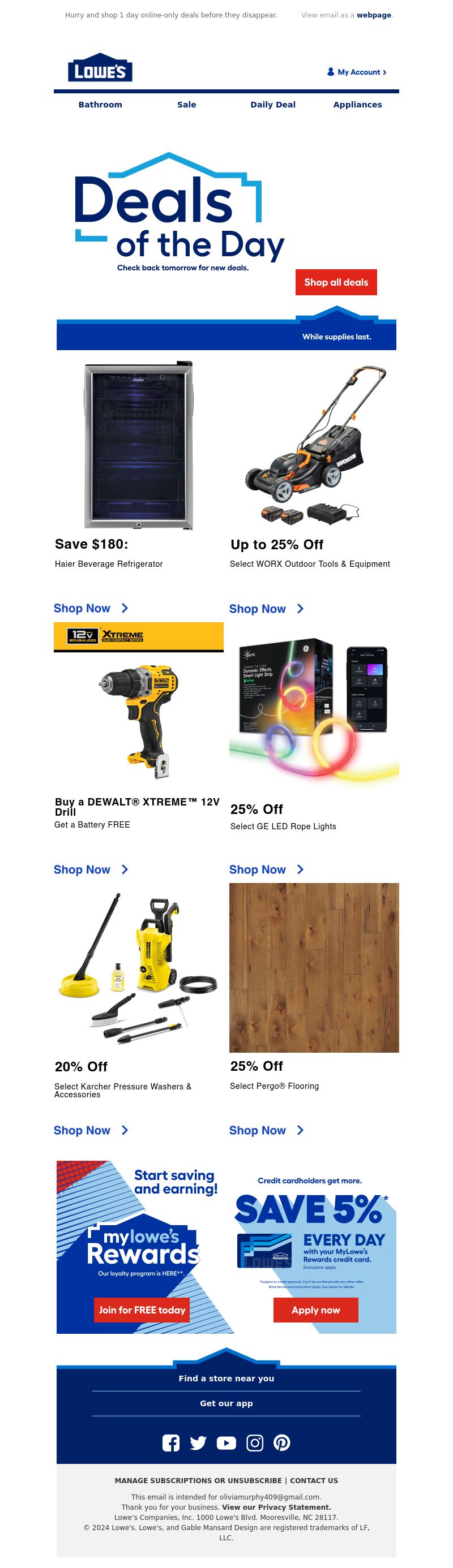Join MyLowe's Rewards for free
This screenshot has width=453, height=1568.
[x=142, y=1309]
